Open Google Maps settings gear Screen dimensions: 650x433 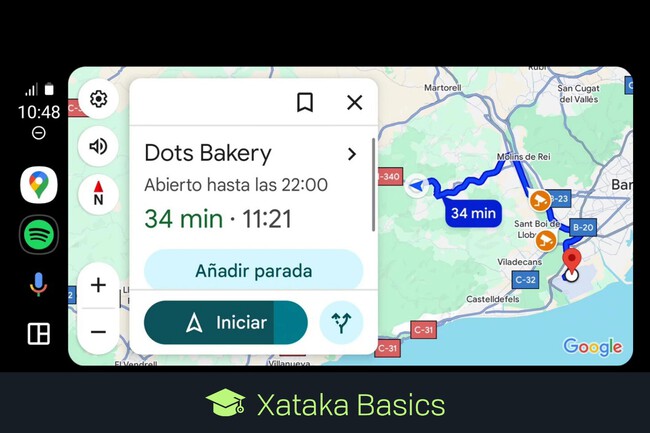click(x=98, y=99)
